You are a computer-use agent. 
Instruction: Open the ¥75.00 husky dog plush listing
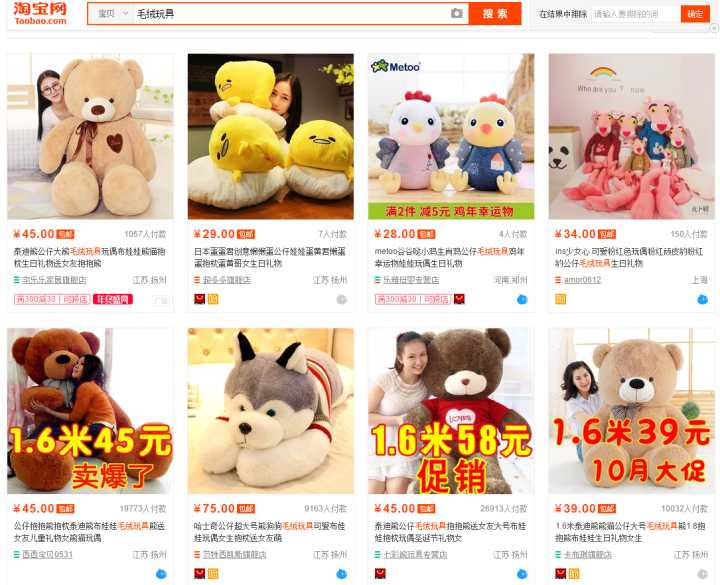pos(270,410)
